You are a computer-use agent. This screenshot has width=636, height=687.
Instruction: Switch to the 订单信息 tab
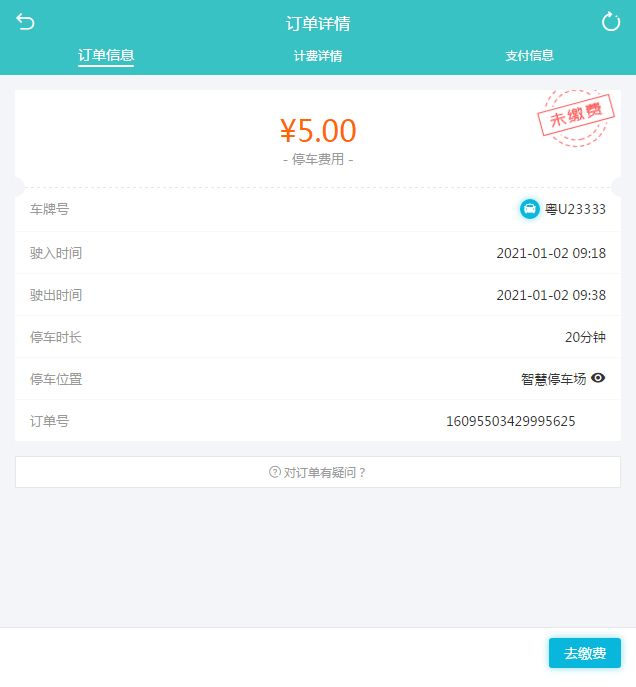[106, 56]
